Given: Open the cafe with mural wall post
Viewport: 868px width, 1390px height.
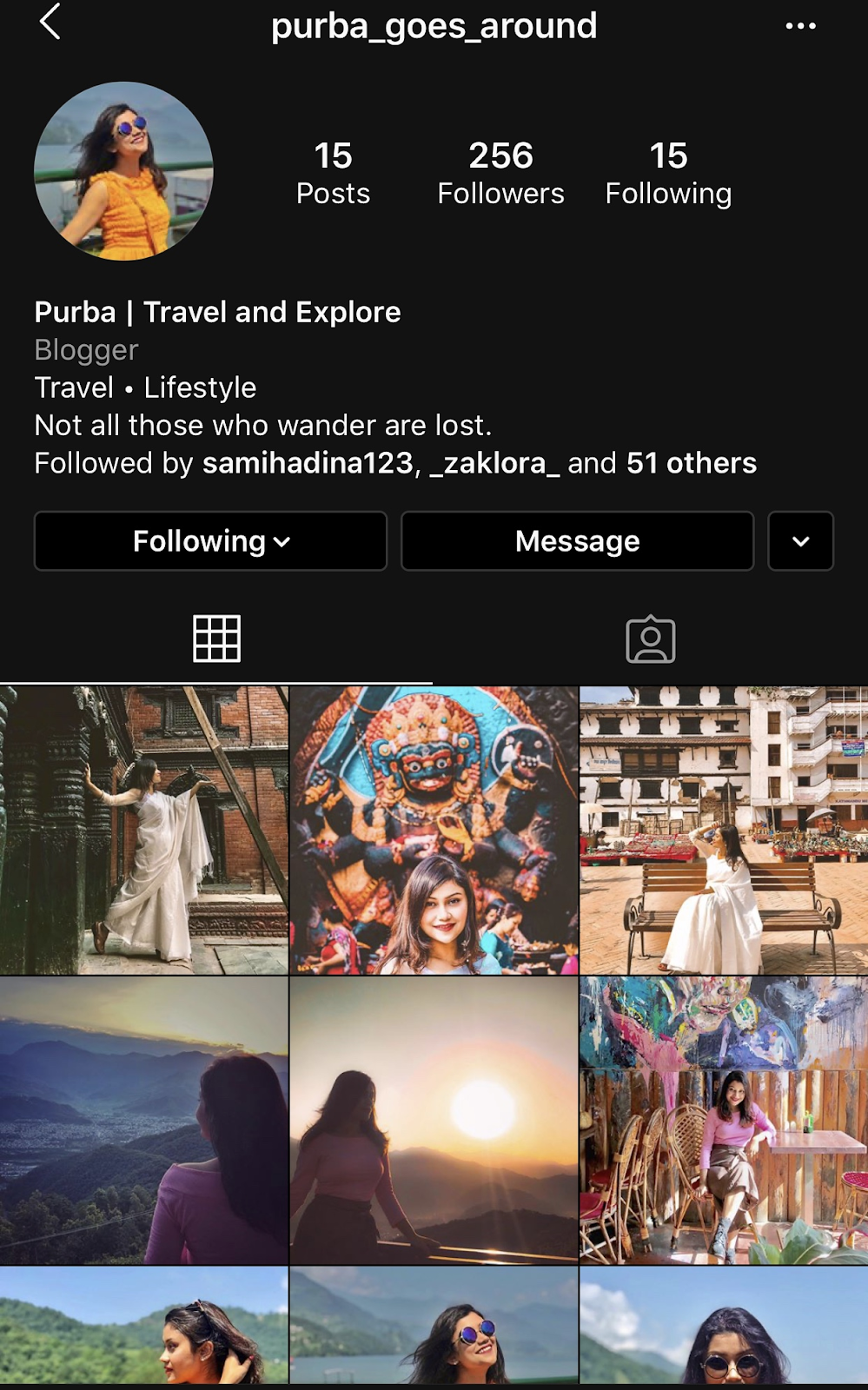Looking at the screenshot, I should click(724, 1121).
